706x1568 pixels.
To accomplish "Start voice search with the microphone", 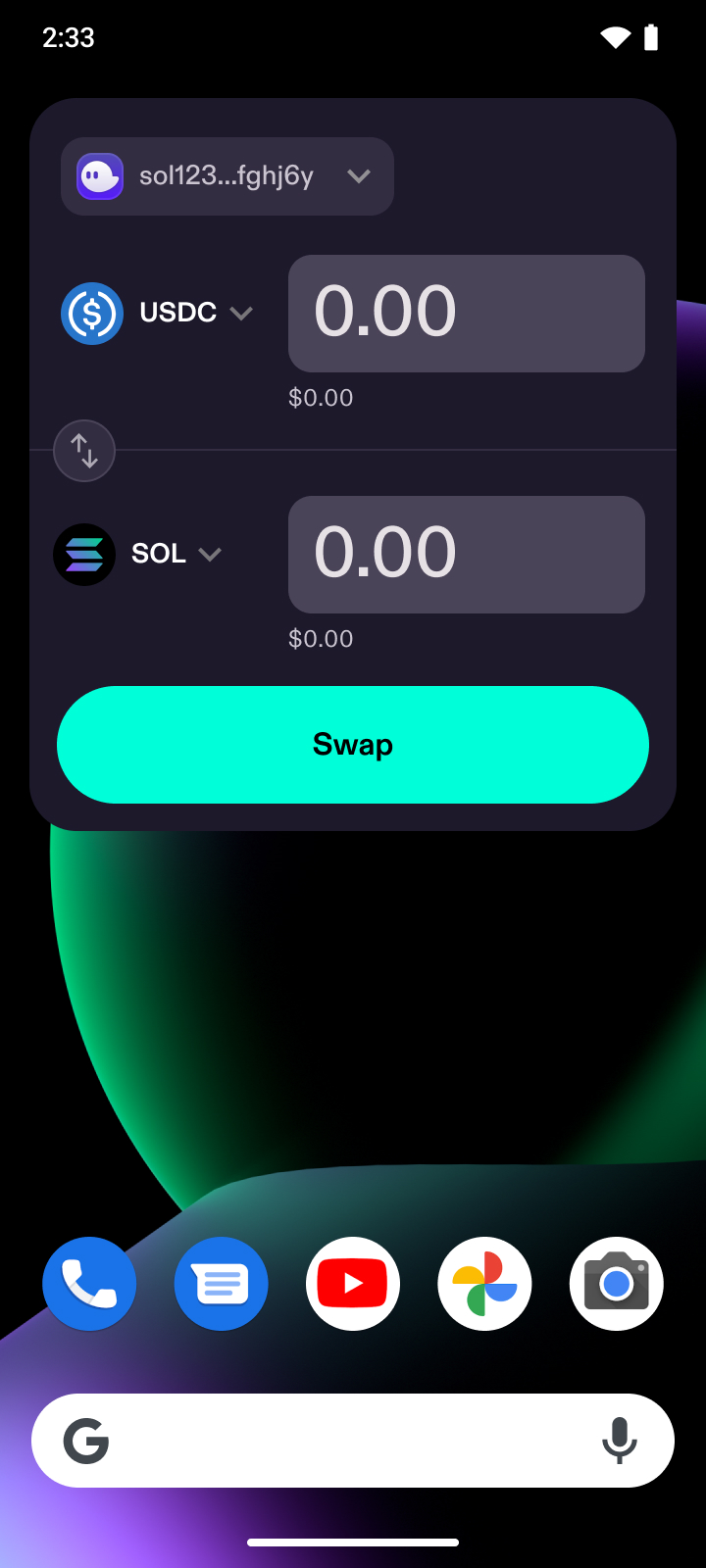I will [x=619, y=1441].
